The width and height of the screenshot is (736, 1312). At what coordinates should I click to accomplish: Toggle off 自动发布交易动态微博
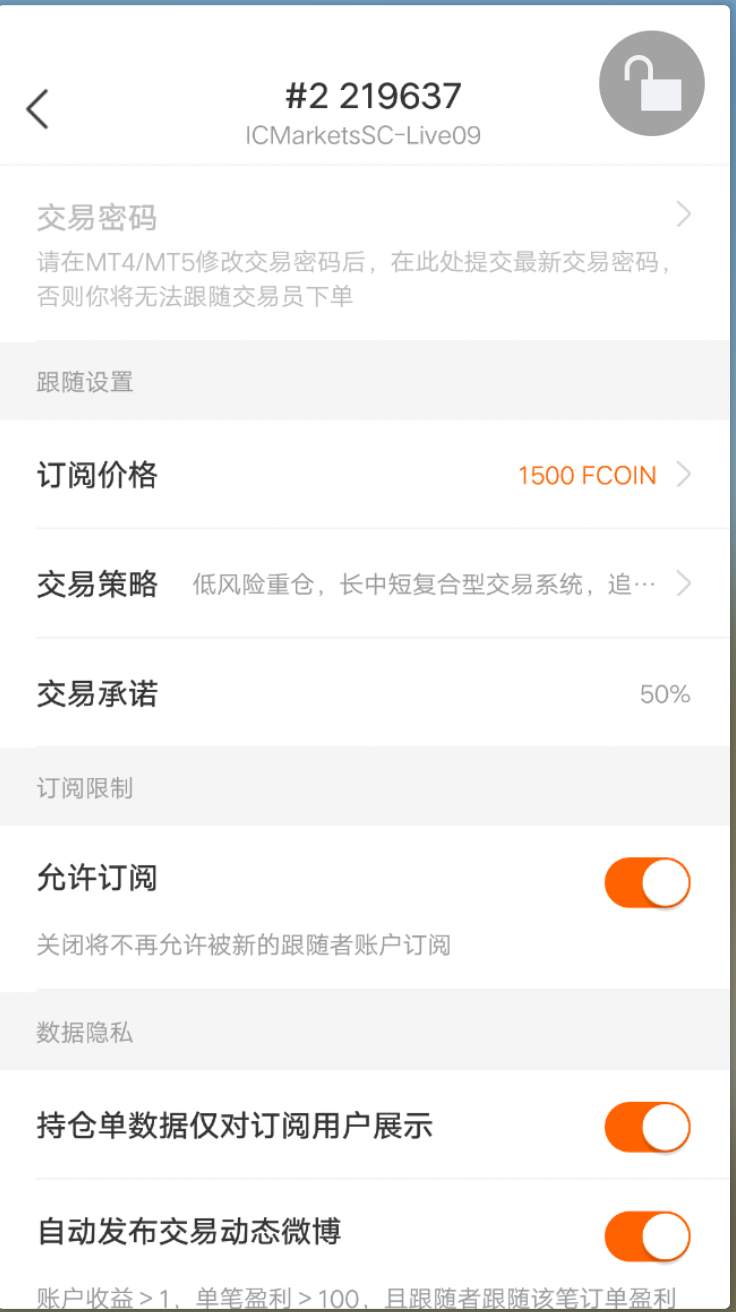[647, 1236]
